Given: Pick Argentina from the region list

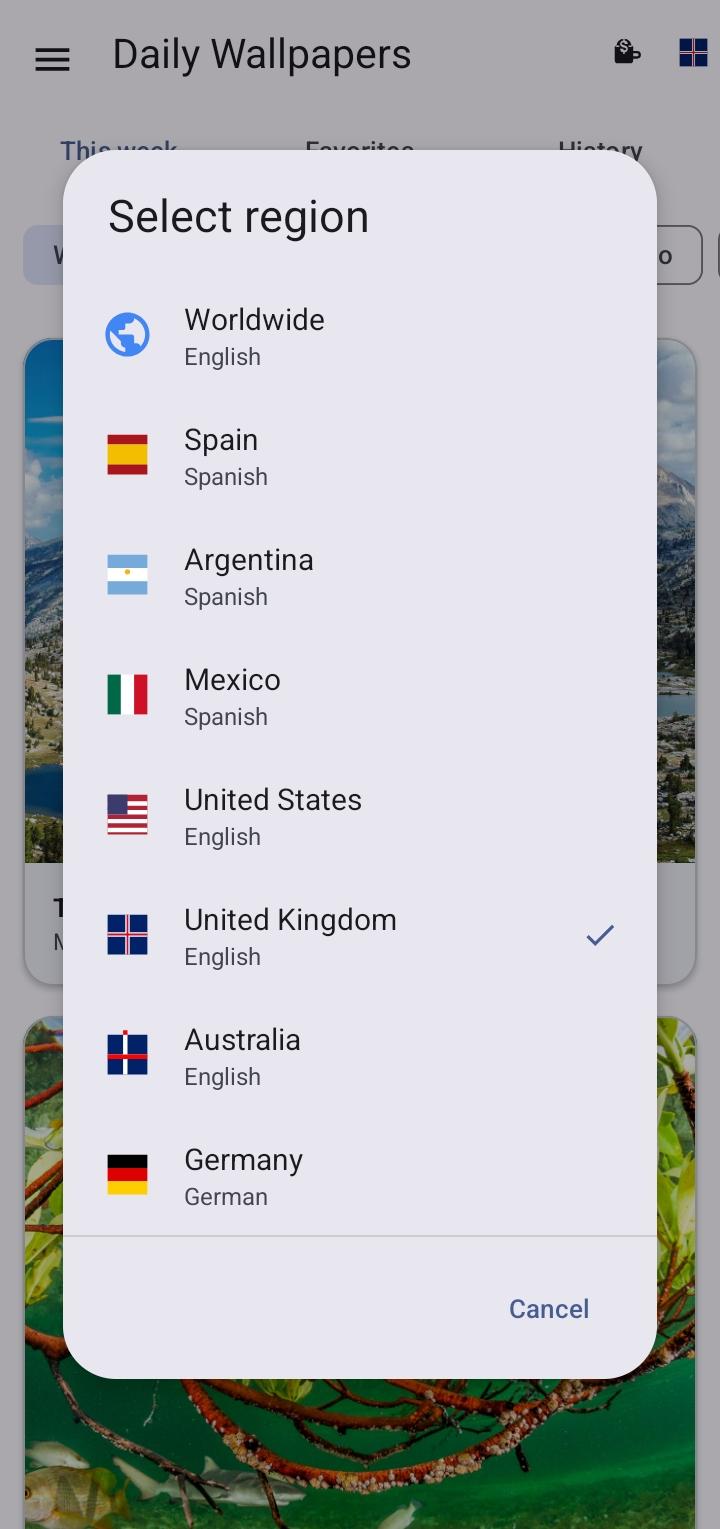Looking at the screenshot, I should [x=360, y=576].
